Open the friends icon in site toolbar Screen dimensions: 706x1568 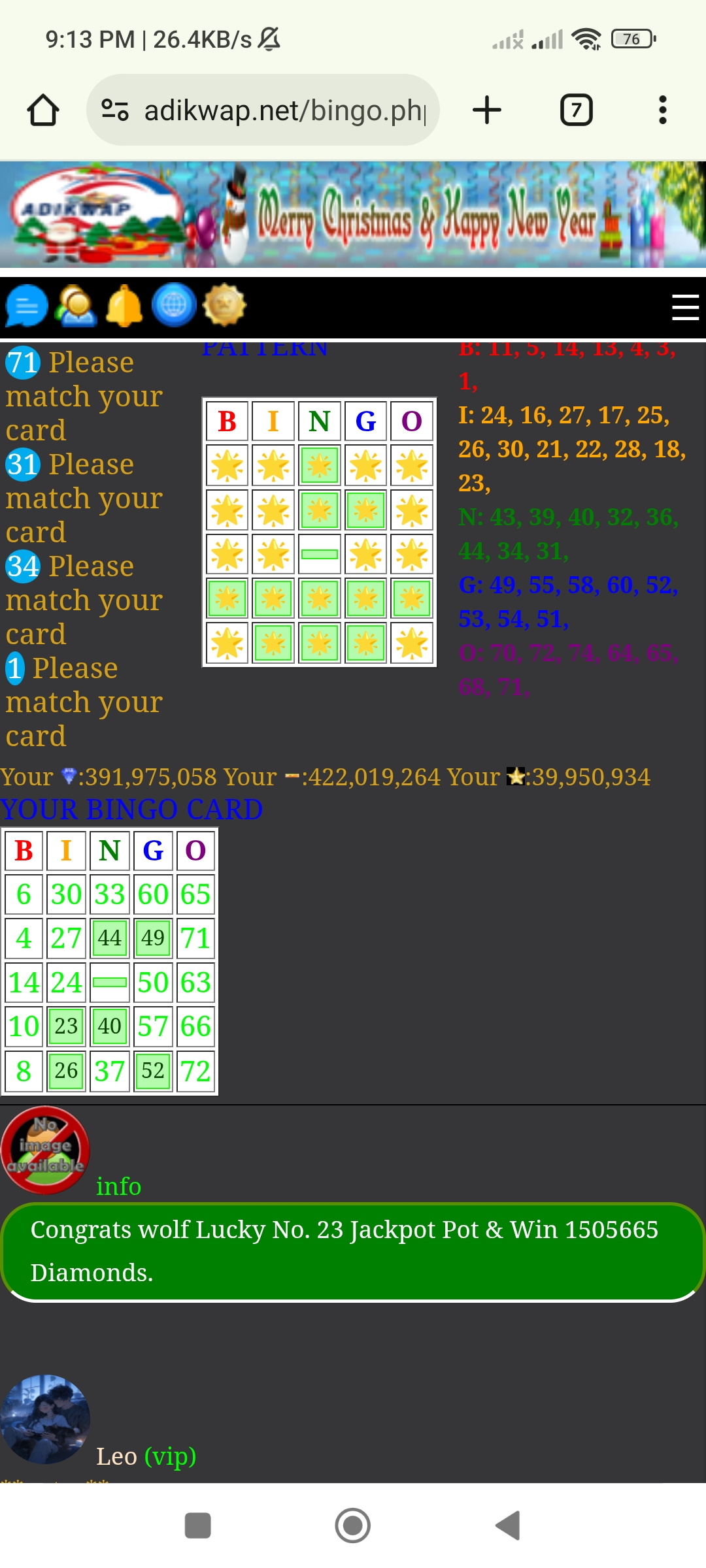click(76, 305)
